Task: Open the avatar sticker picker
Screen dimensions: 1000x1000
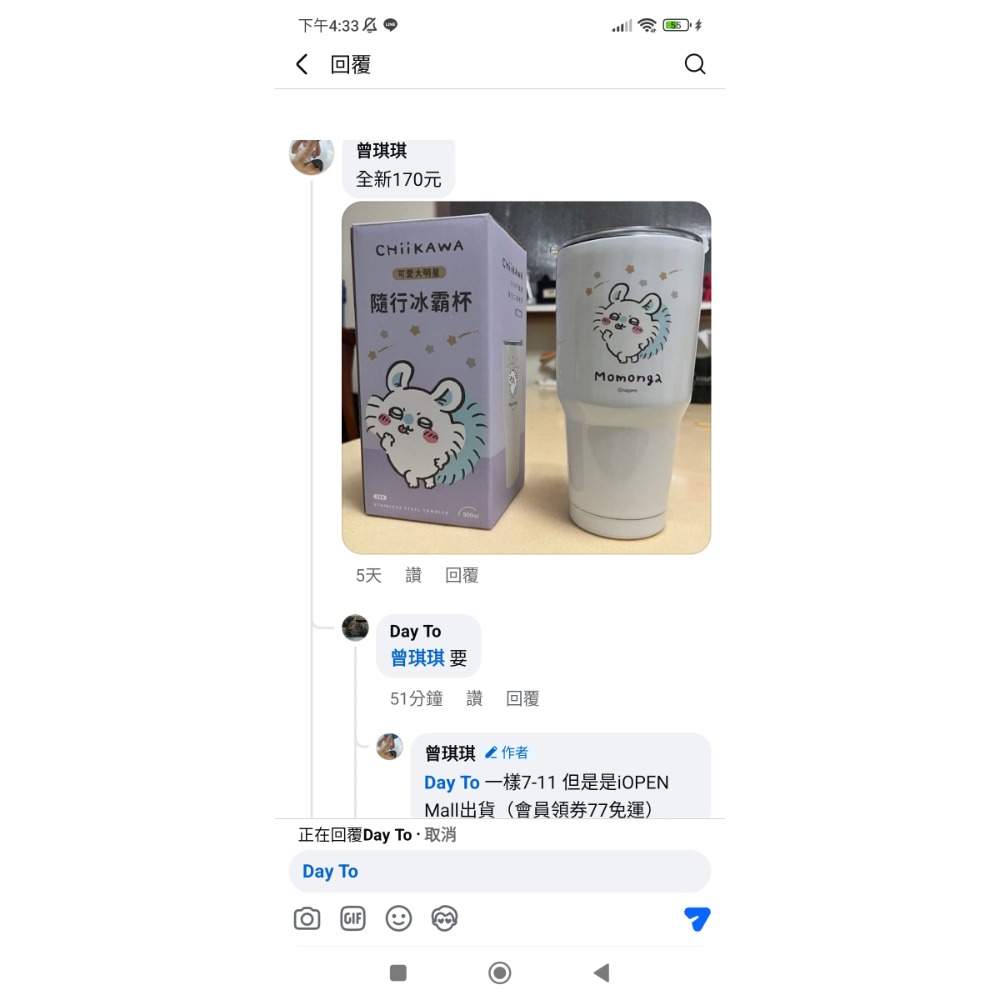Action: [445, 918]
